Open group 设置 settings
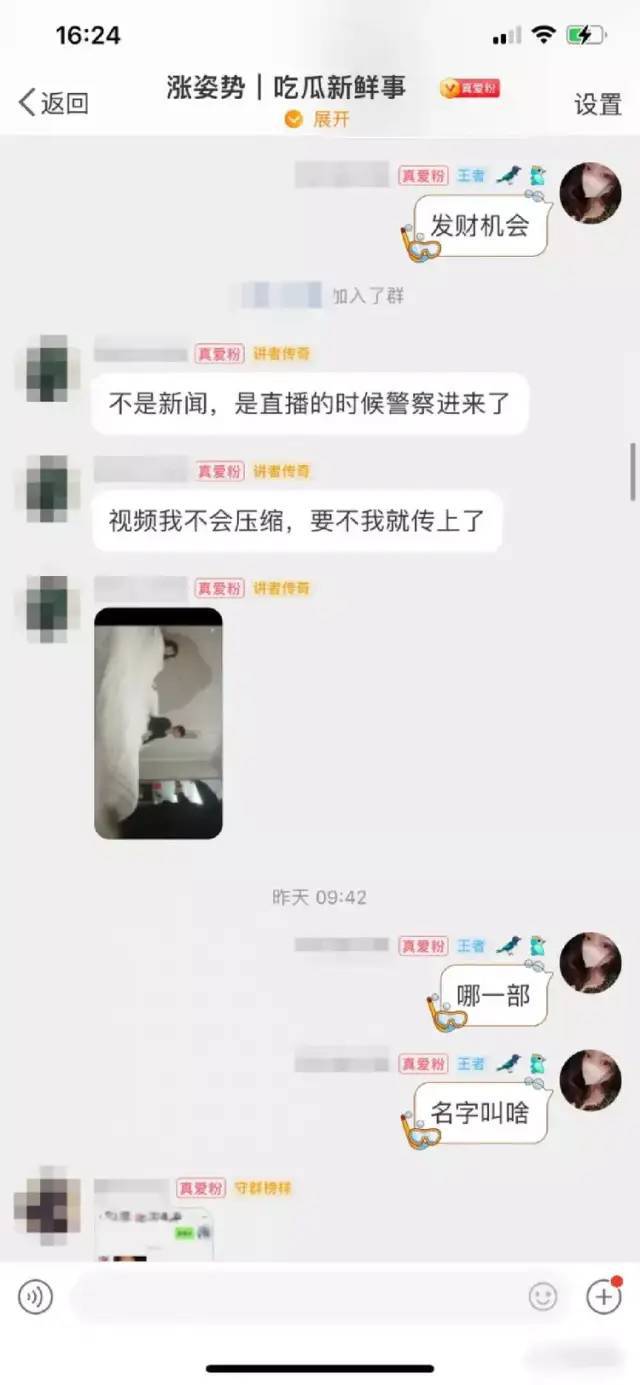 pyautogui.click(x=597, y=104)
